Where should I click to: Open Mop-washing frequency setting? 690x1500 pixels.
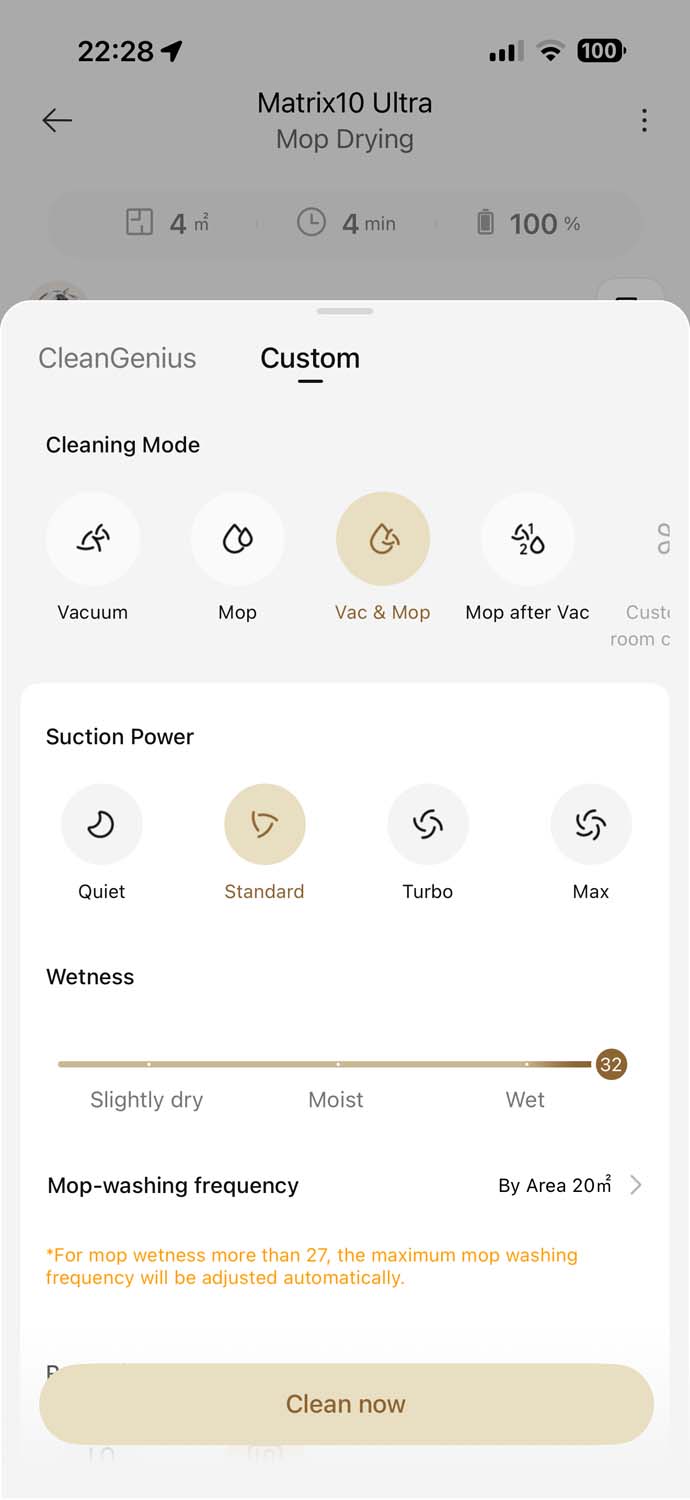[x=345, y=1186]
